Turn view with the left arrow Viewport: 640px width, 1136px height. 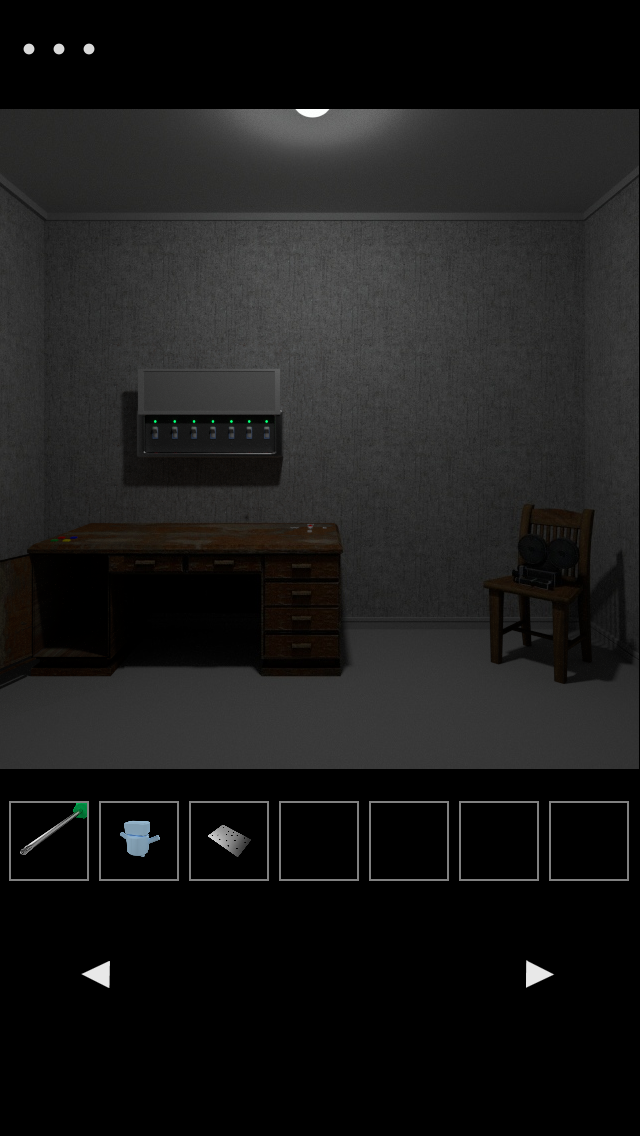pos(96,973)
